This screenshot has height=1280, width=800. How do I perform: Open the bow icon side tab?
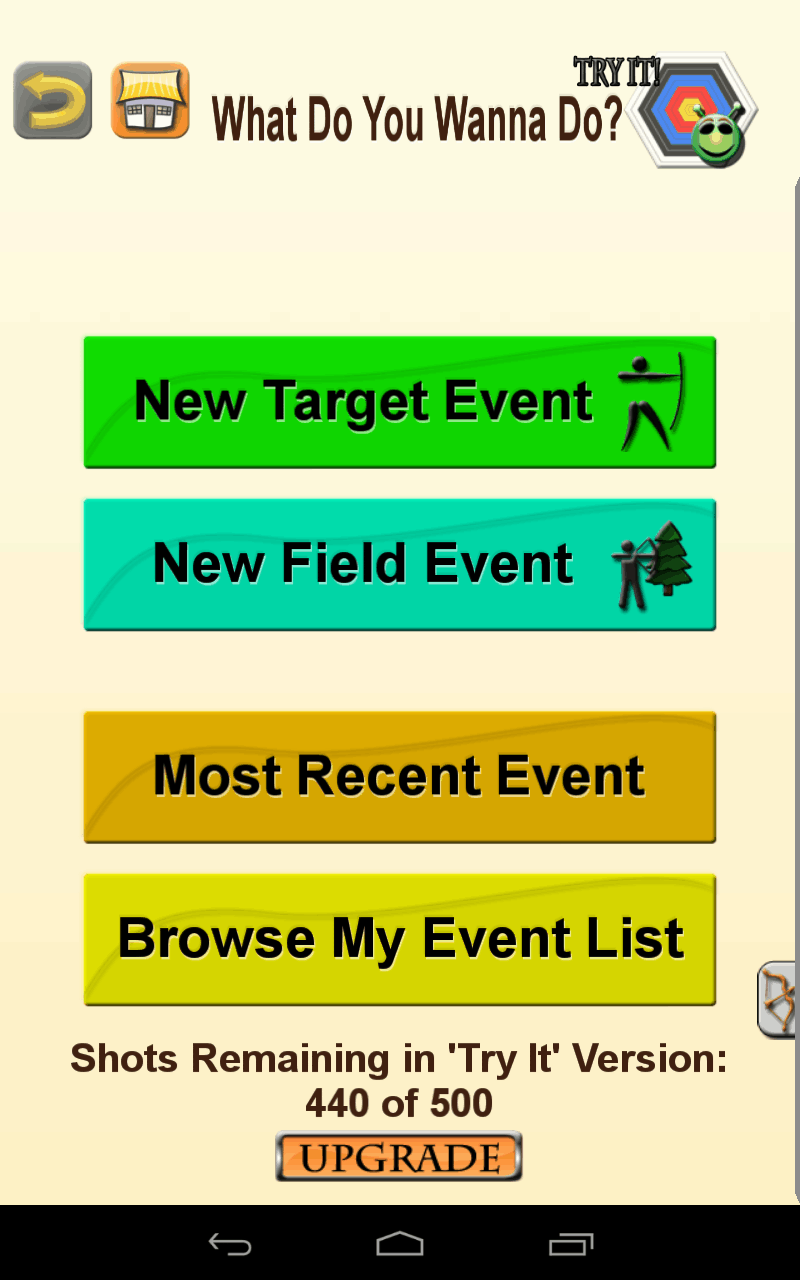point(777,999)
